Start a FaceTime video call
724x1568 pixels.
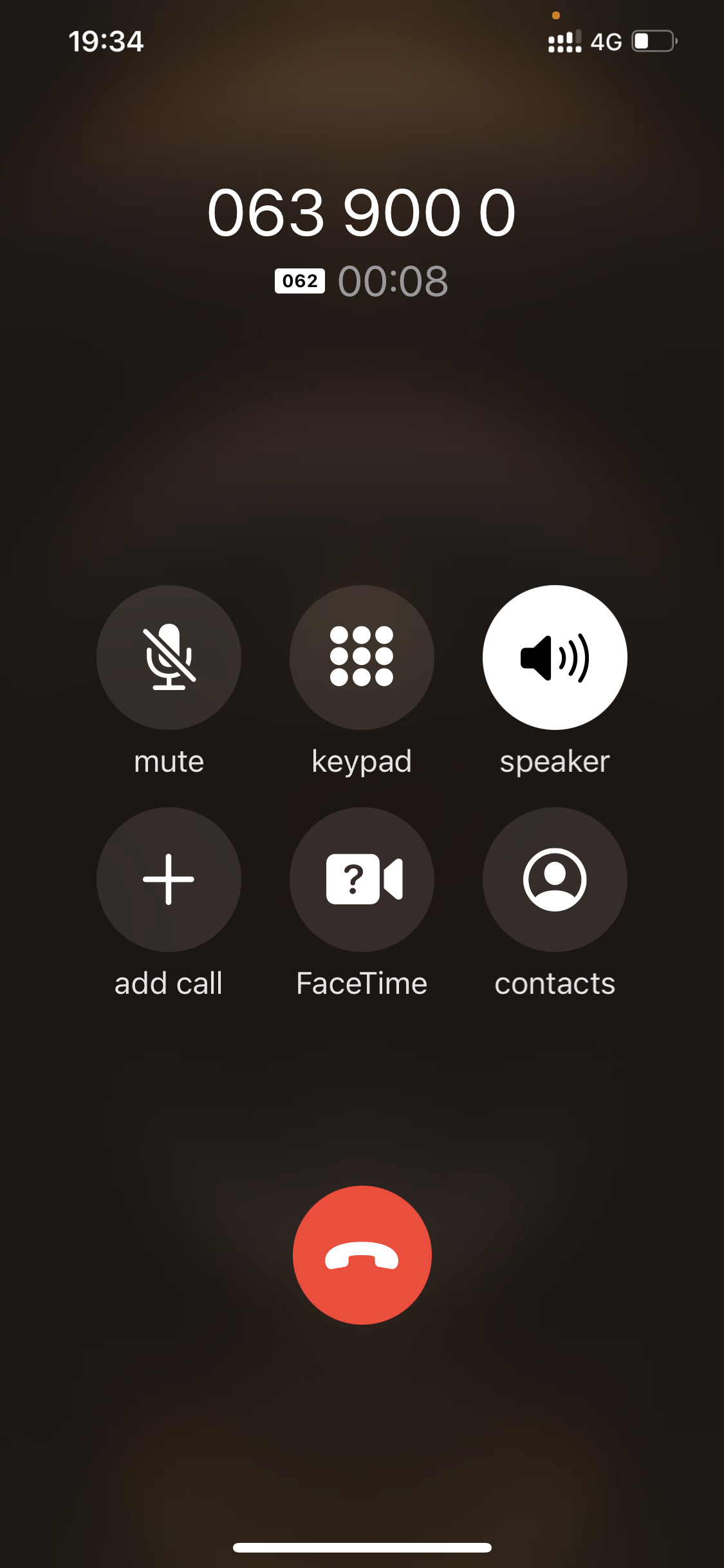pos(362,879)
